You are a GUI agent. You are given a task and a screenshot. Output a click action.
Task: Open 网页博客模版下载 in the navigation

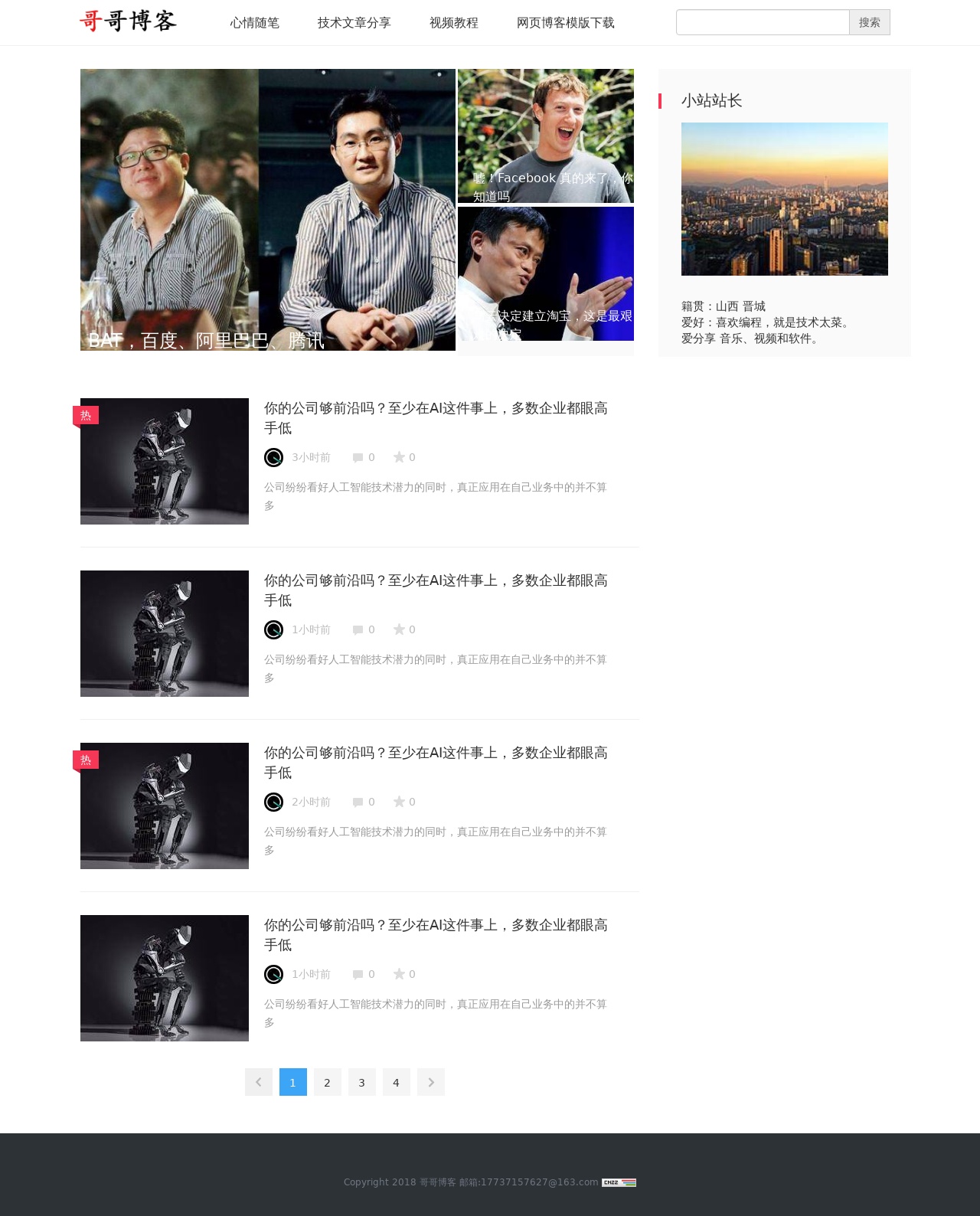pos(565,23)
